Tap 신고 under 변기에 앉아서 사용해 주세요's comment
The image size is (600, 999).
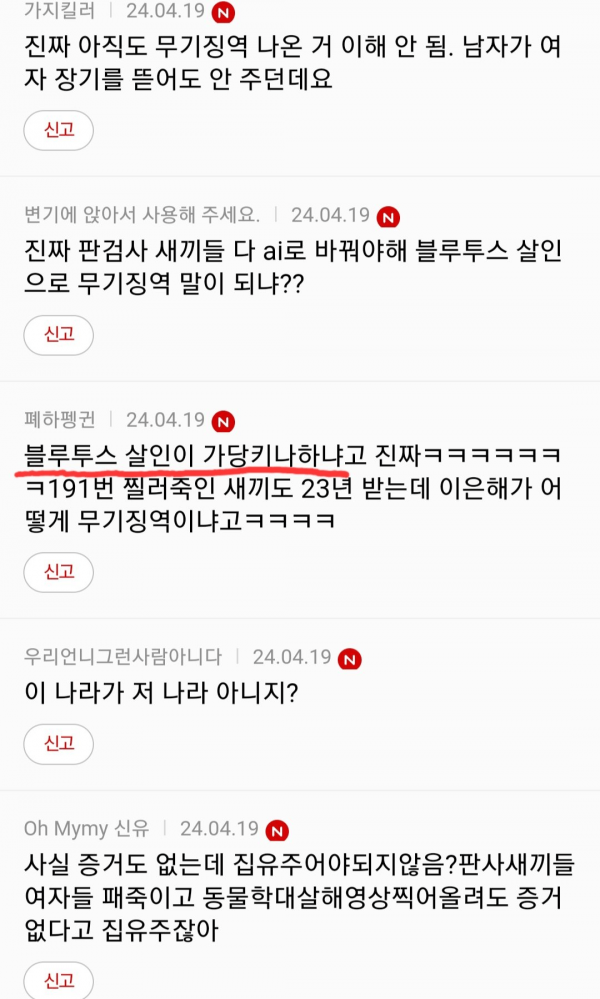click(58, 334)
